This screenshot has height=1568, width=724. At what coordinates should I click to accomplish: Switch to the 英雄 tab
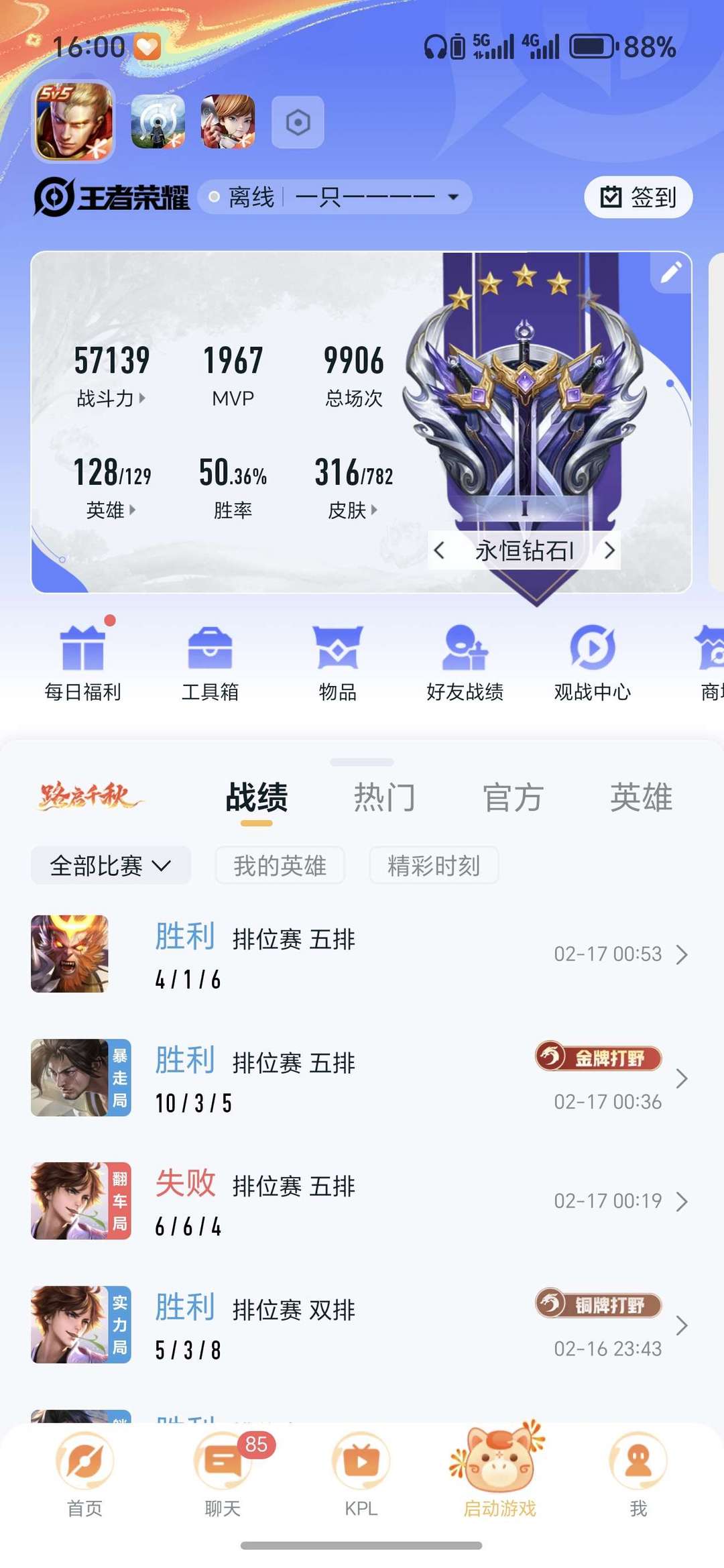point(641,797)
